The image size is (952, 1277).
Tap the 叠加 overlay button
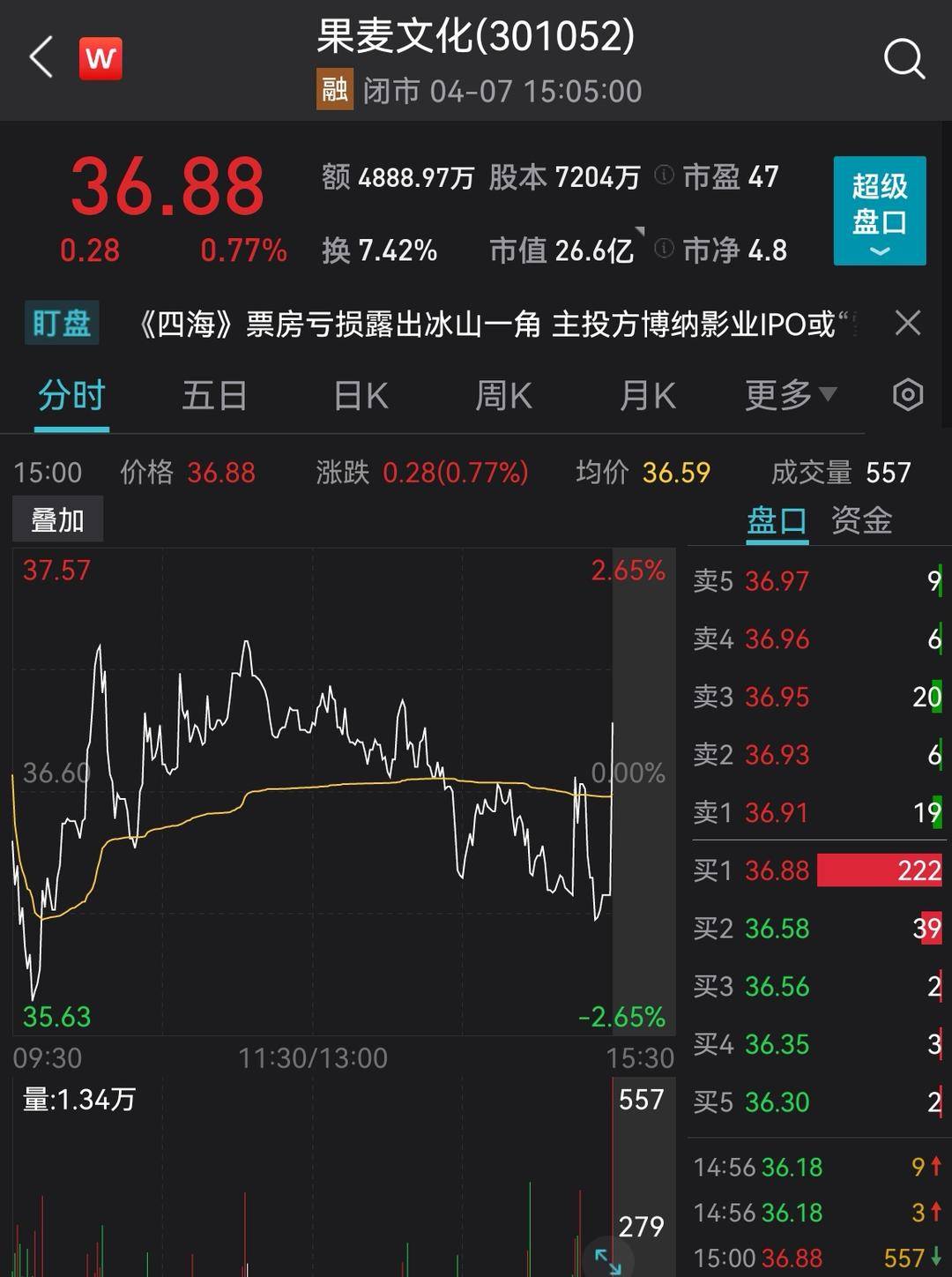point(57,519)
